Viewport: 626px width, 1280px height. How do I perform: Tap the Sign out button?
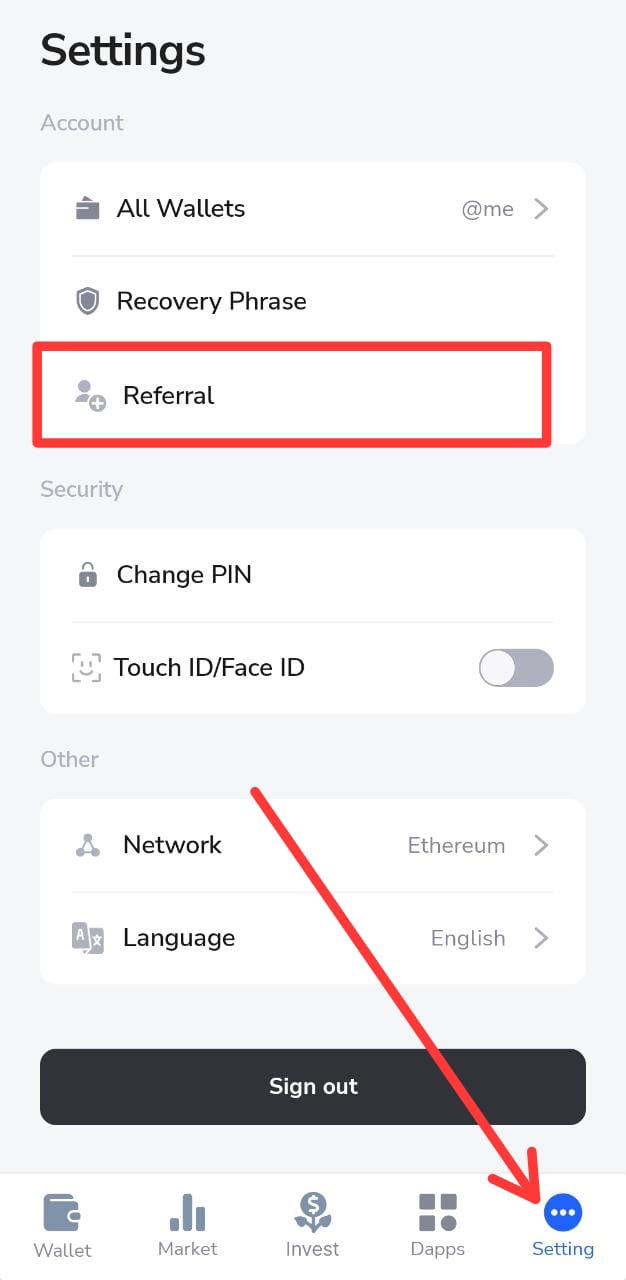click(x=313, y=1087)
